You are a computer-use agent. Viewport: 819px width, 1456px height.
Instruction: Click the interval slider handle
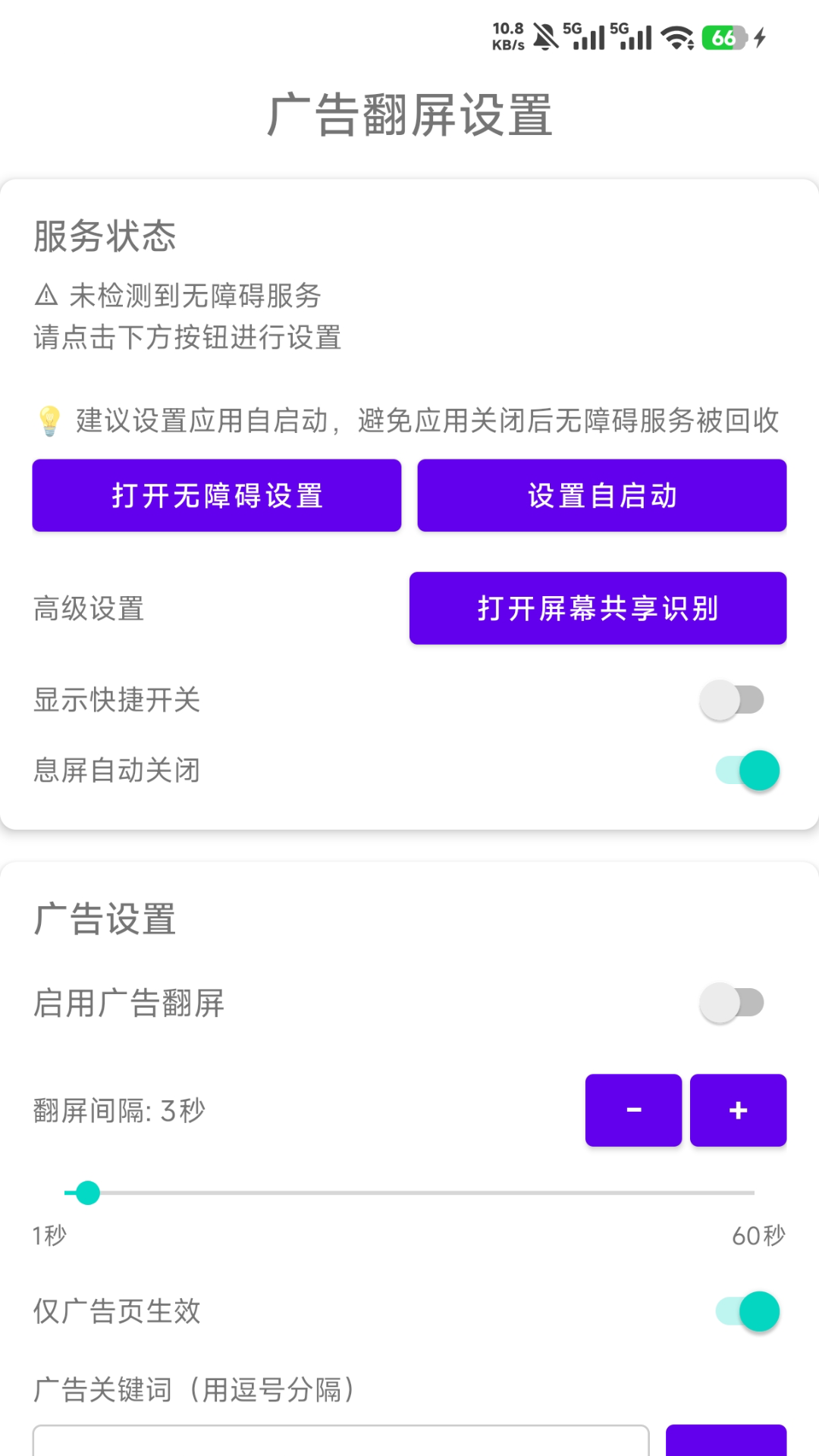[x=87, y=1192]
